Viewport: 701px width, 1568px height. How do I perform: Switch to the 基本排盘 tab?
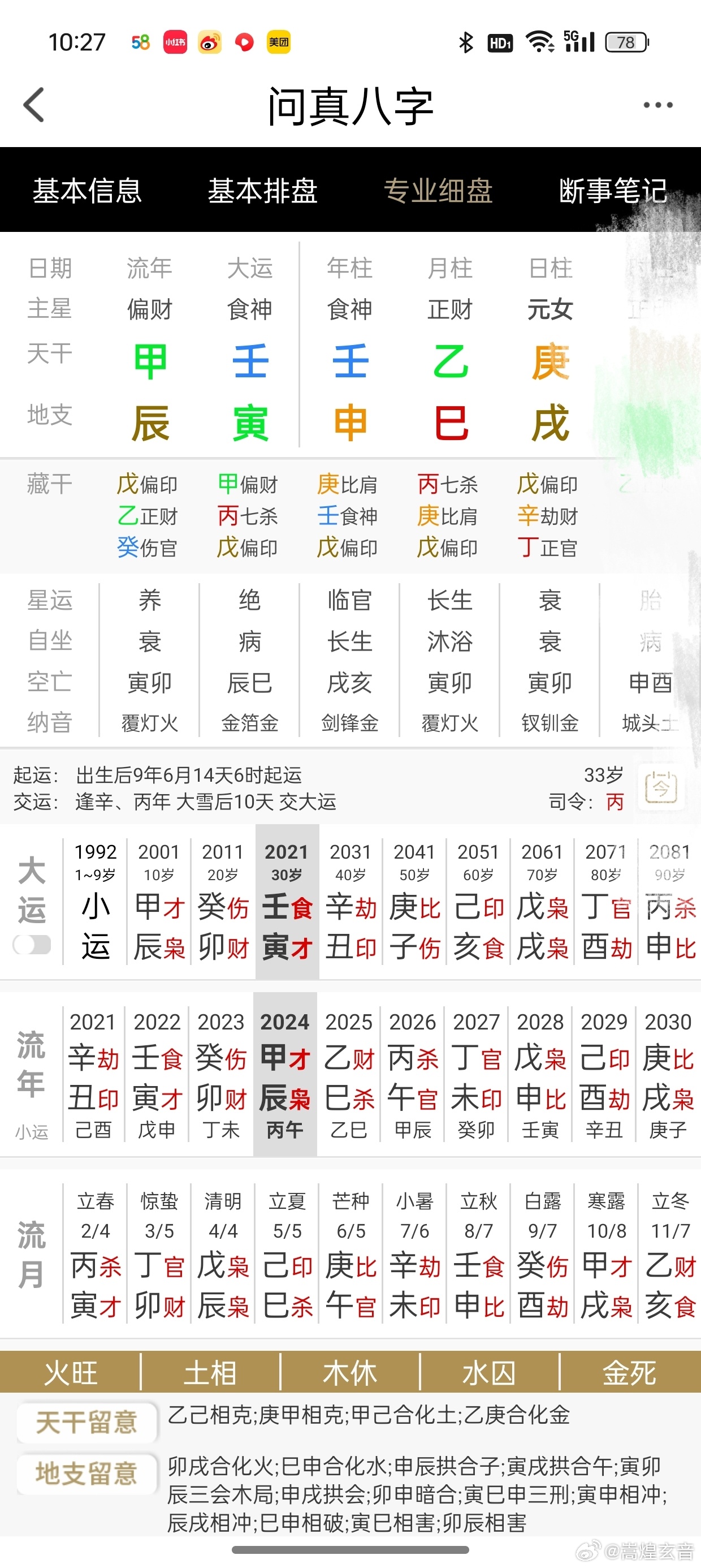click(x=263, y=191)
